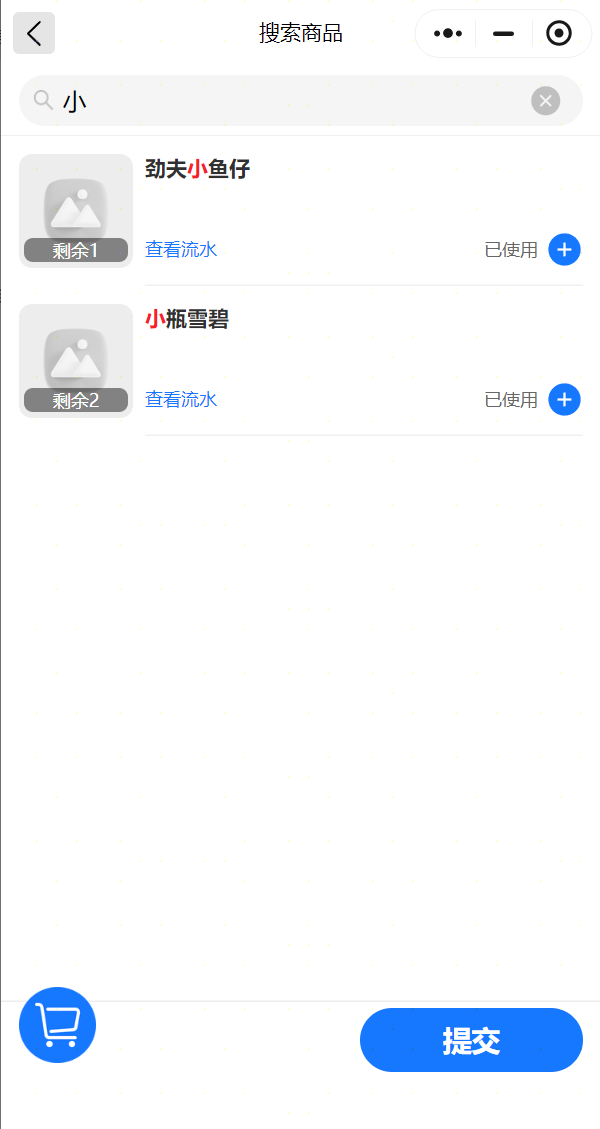
Task: Add 劲夫小鱼仔 with the plus button
Action: [565, 250]
